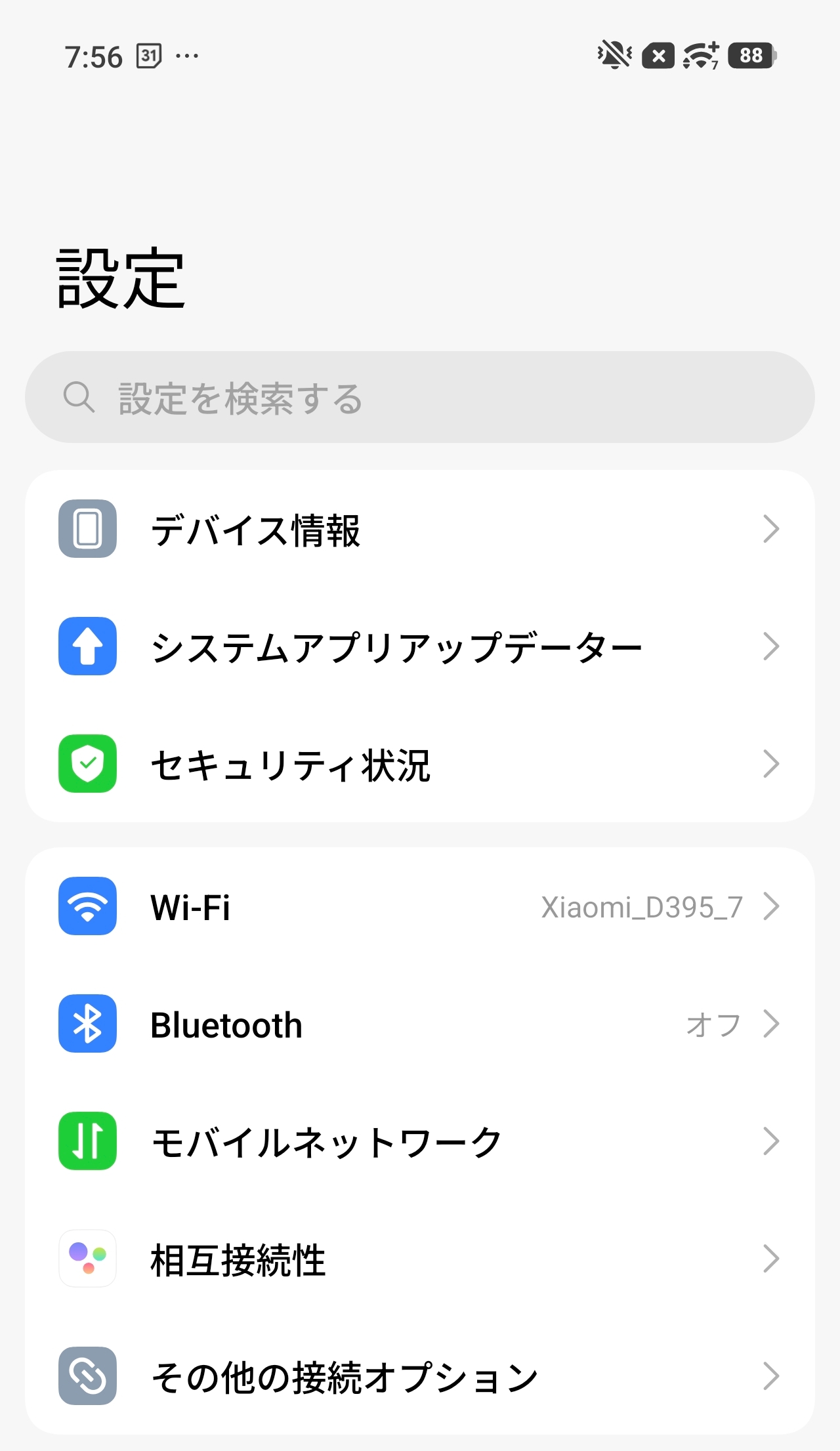Image resolution: width=840 pixels, height=1451 pixels.
Task: Go to Bluetooth settings
Action: coord(420,1024)
